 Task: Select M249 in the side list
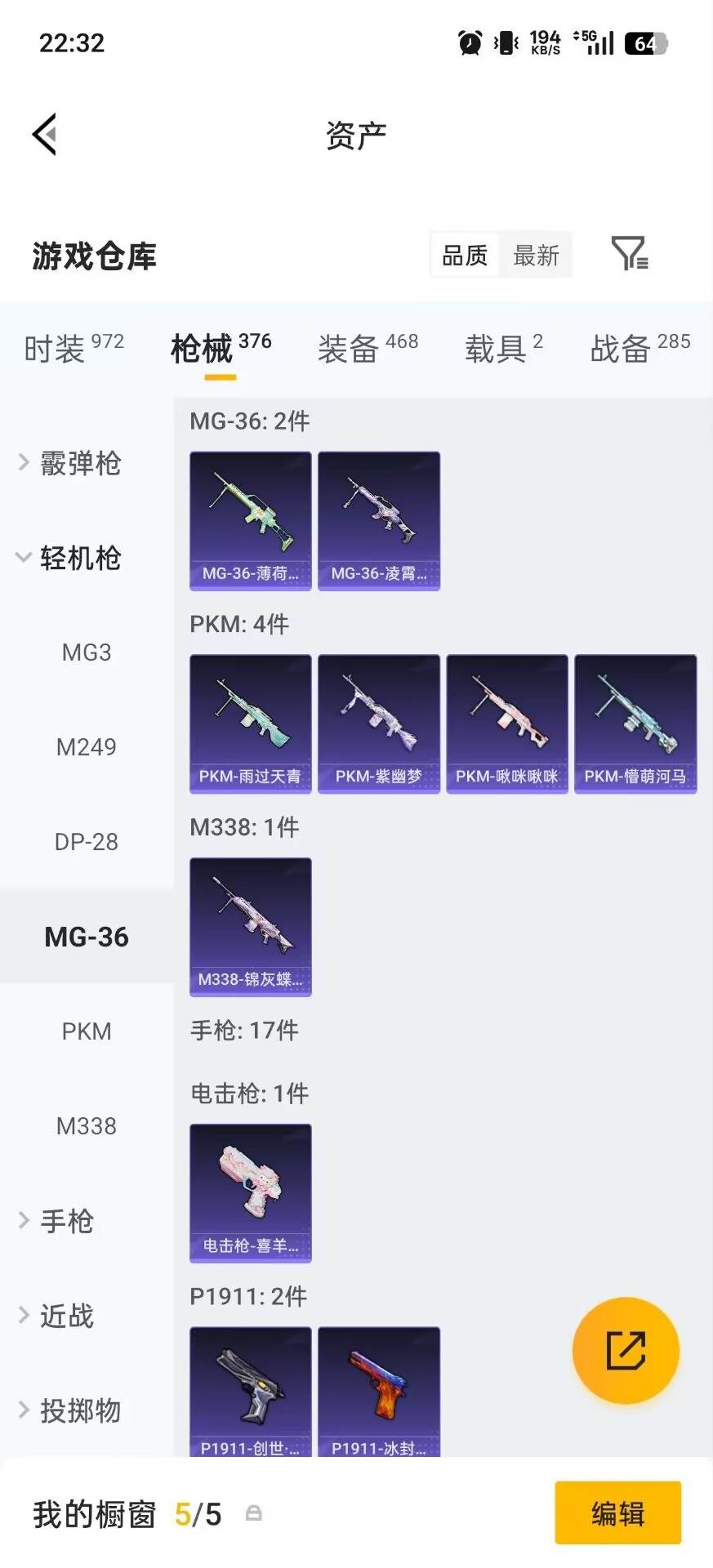pyautogui.click(x=87, y=747)
